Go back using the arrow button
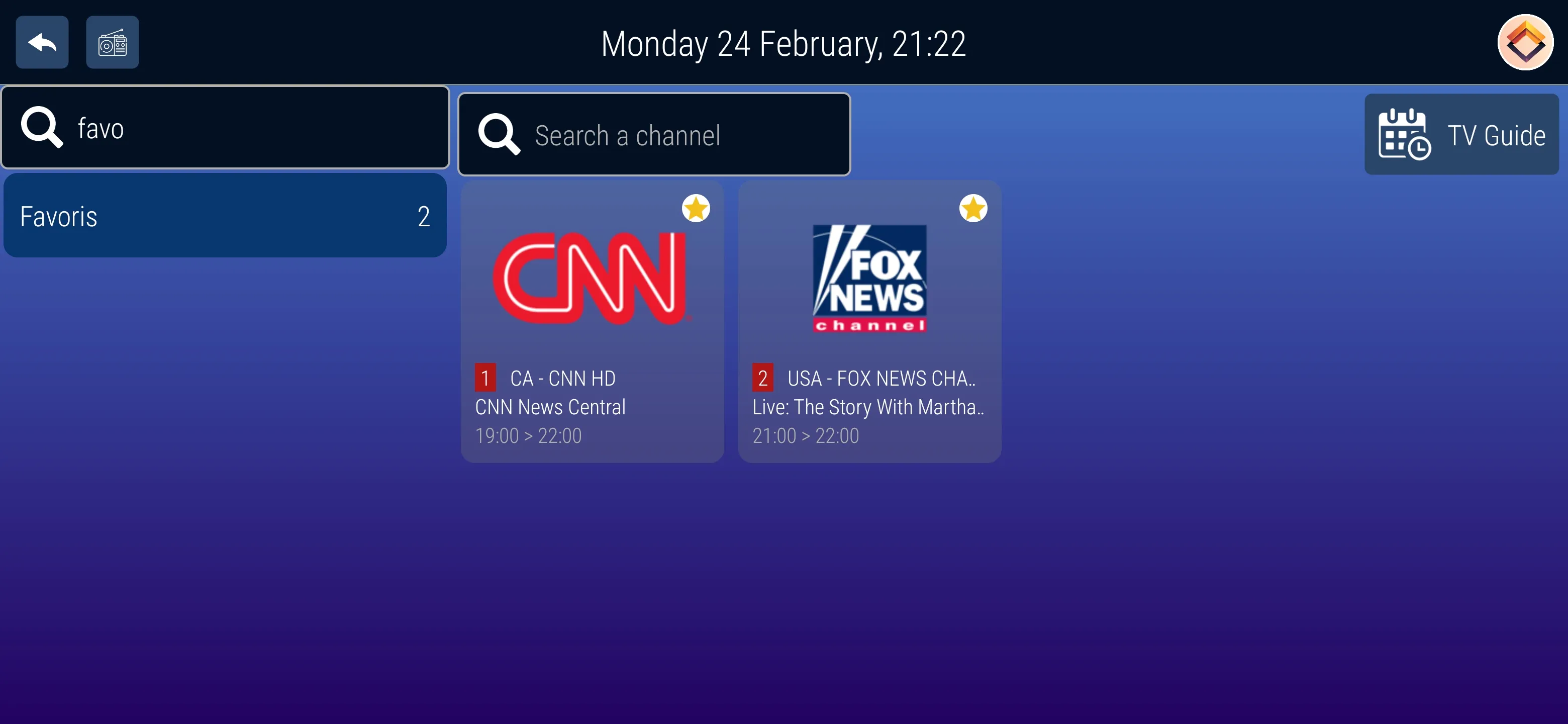Image resolution: width=1568 pixels, height=724 pixels. (x=42, y=43)
